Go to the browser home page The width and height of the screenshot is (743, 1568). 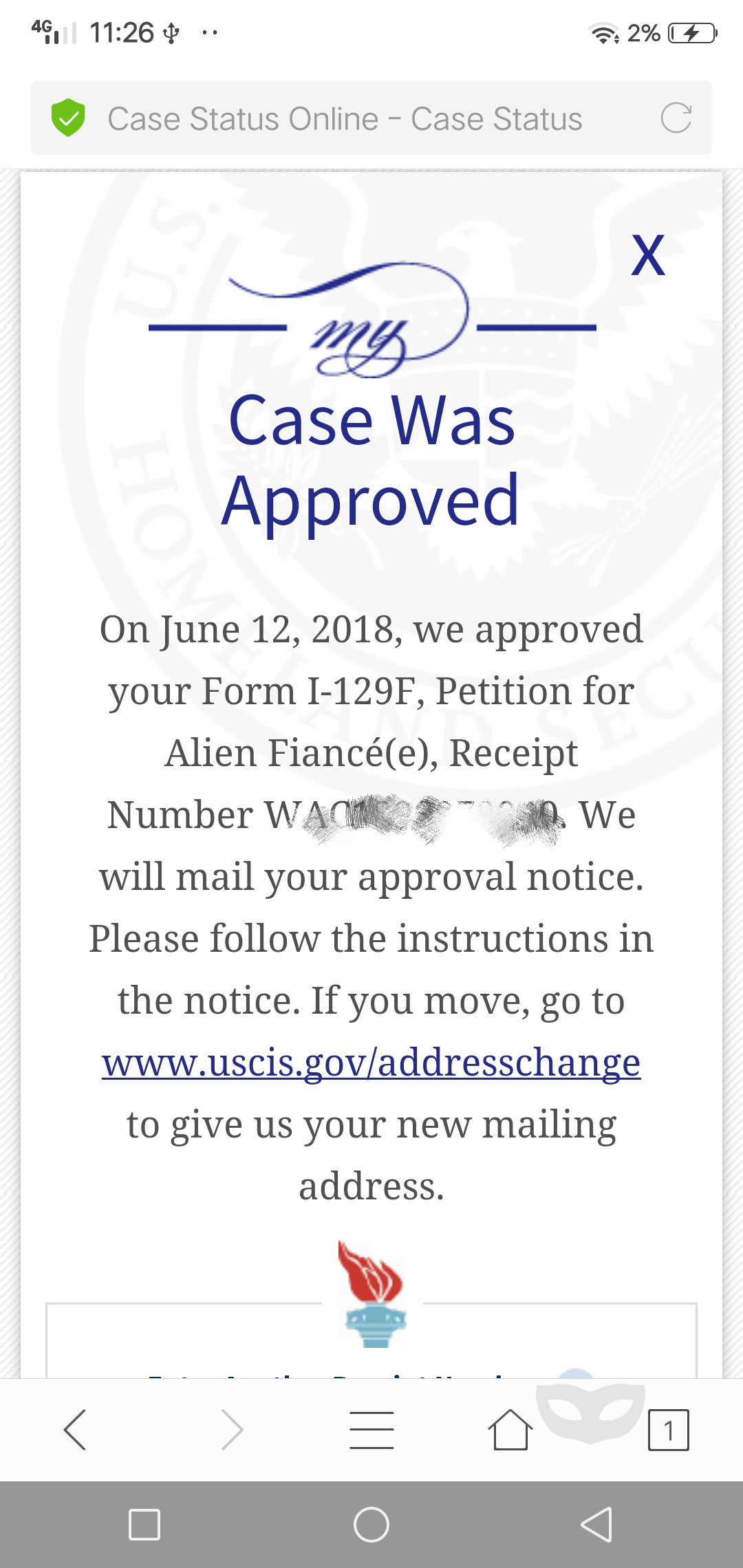click(x=510, y=1429)
